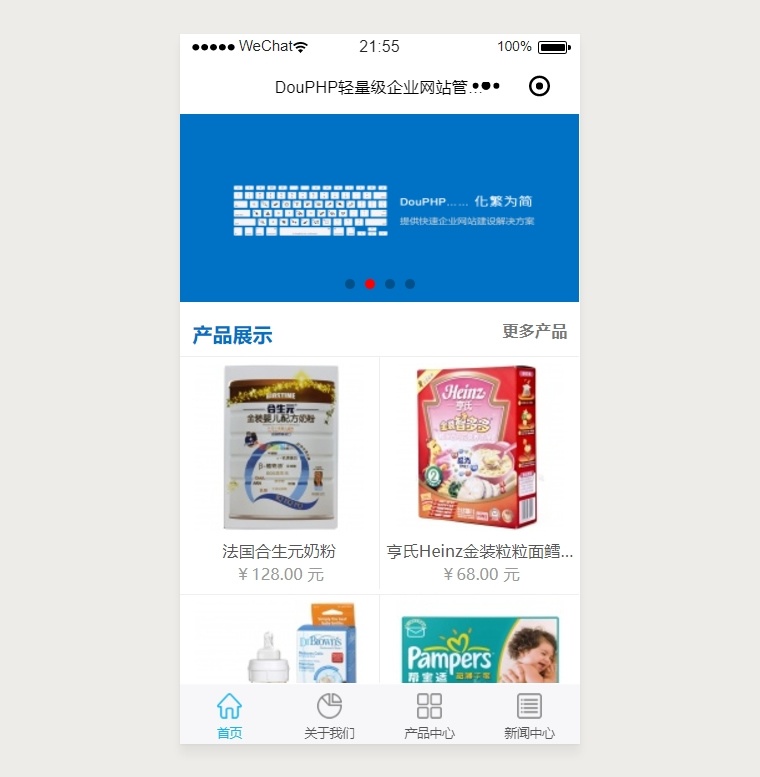Switch to the 关于我们 tab

pyautogui.click(x=329, y=715)
